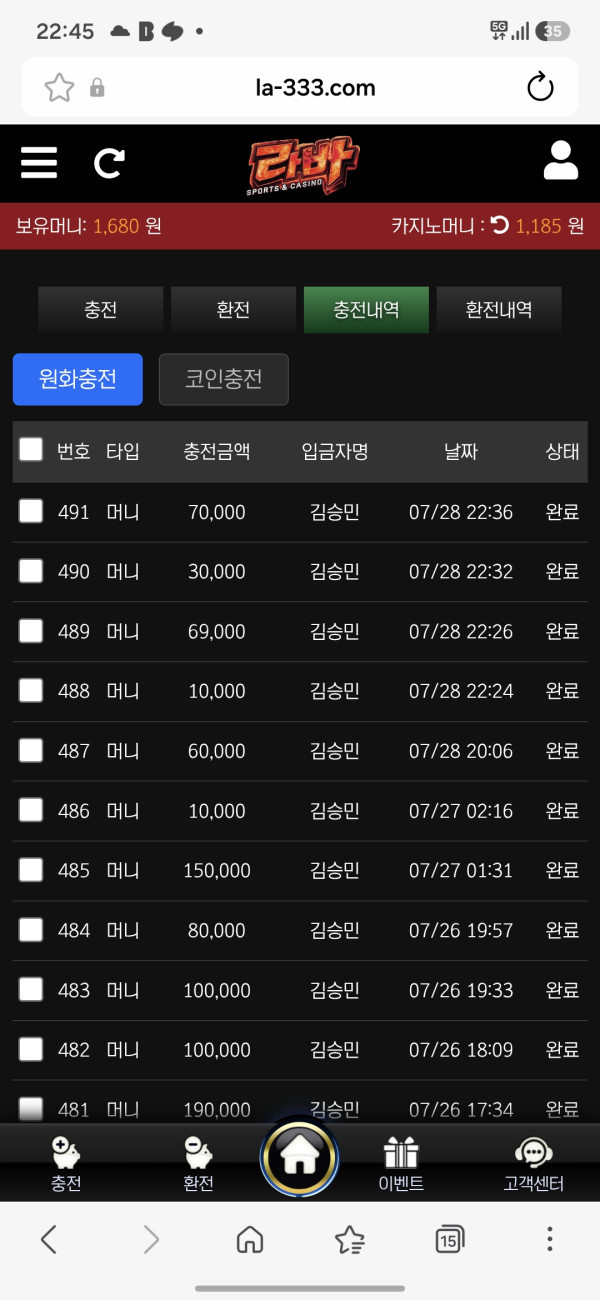Open 이벤트 in the bottom bar
Viewport: 600px width, 1300px height.
coord(401,1165)
